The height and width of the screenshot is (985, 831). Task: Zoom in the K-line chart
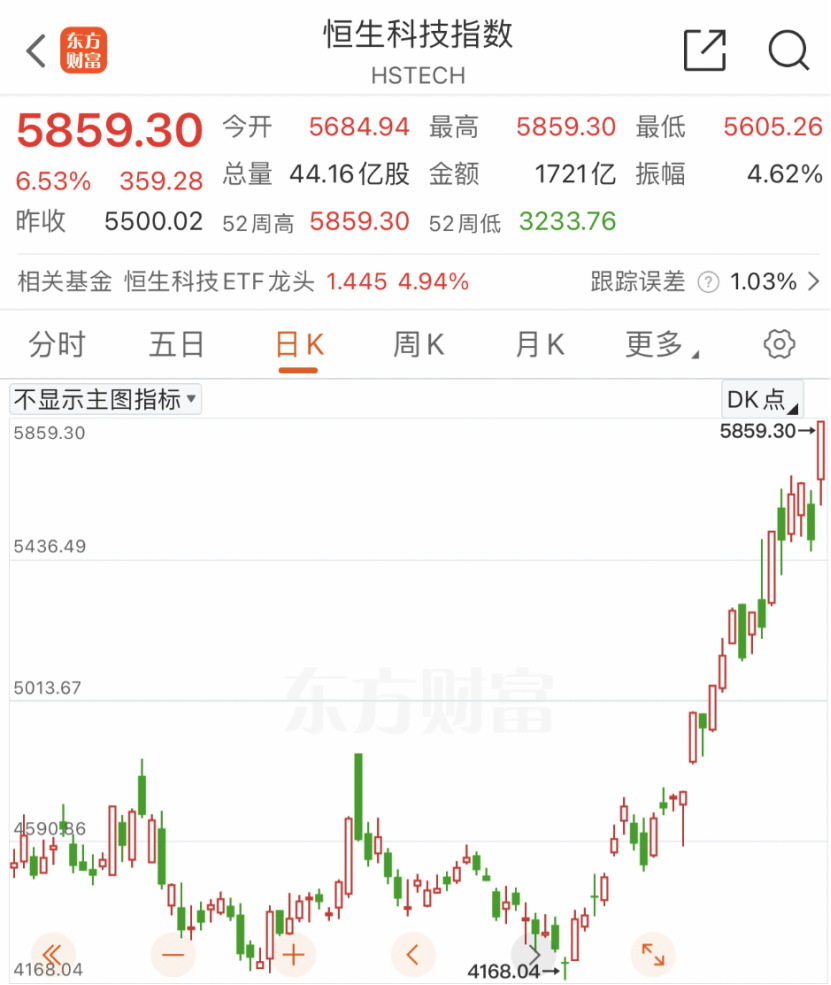click(292, 955)
